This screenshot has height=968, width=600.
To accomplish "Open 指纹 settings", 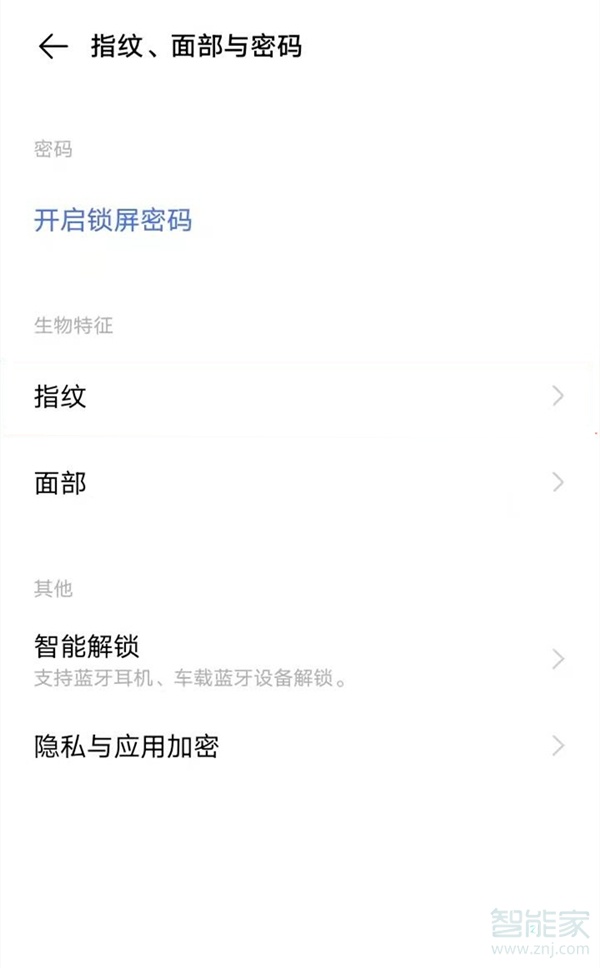I will pyautogui.click(x=300, y=397).
